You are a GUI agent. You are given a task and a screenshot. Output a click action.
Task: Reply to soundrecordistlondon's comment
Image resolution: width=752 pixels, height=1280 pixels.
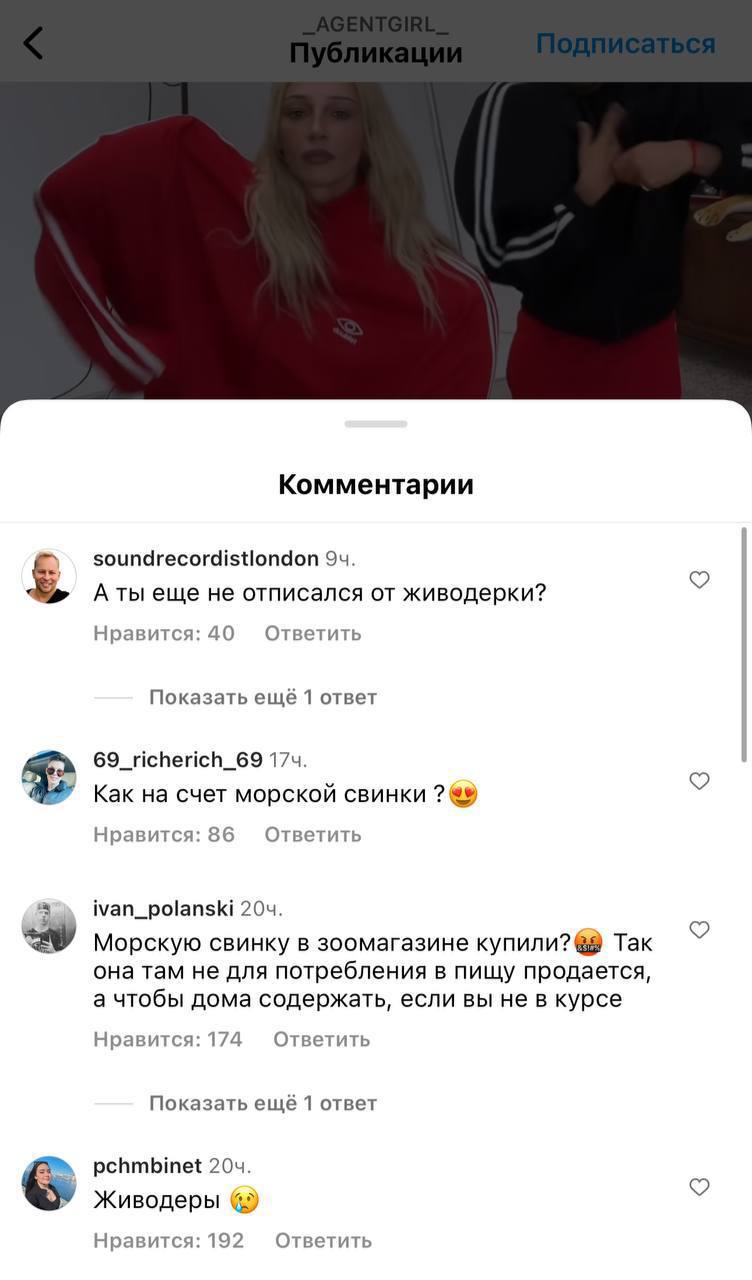pyautogui.click(x=312, y=633)
